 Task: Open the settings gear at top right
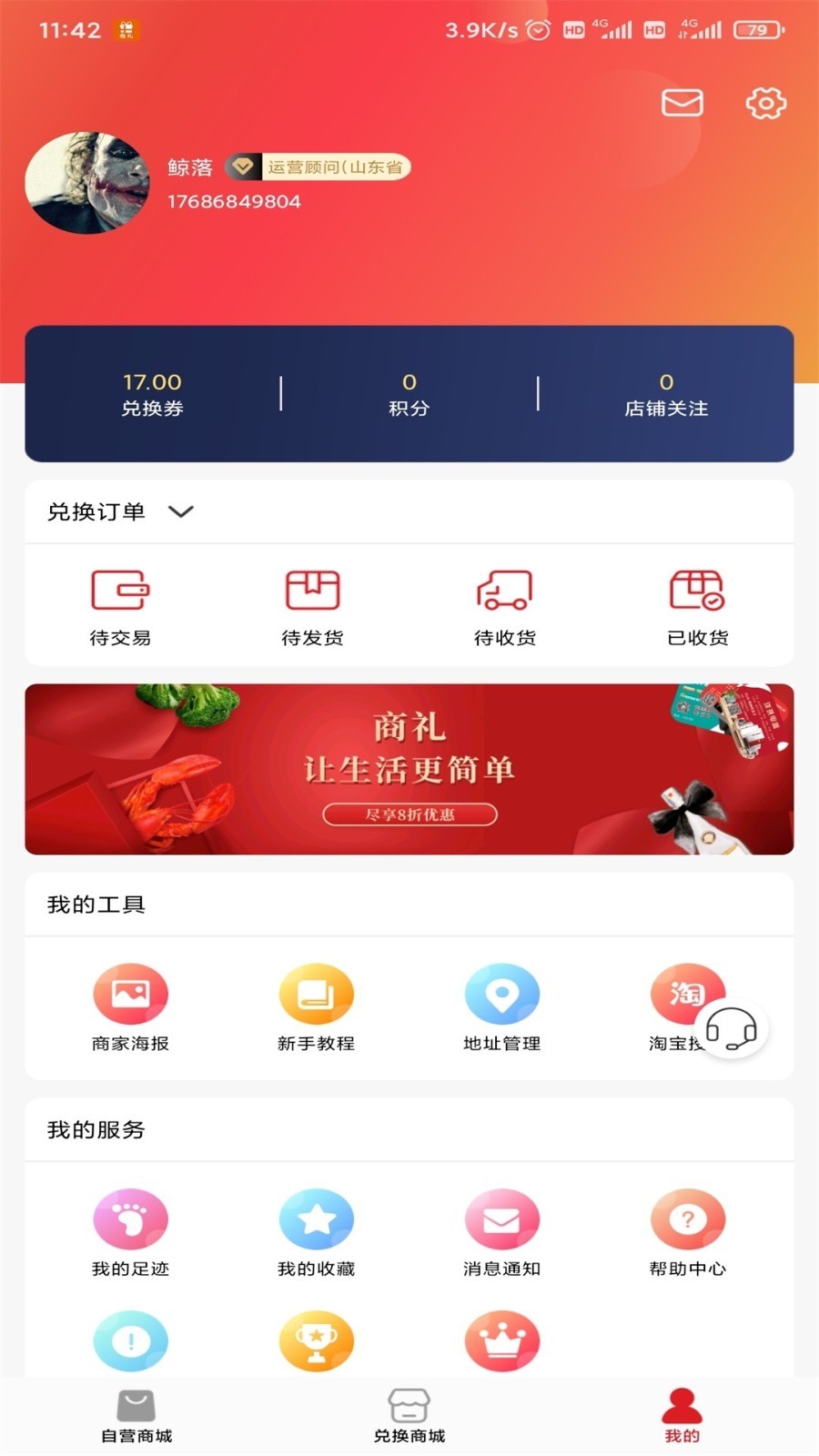pyautogui.click(x=765, y=102)
